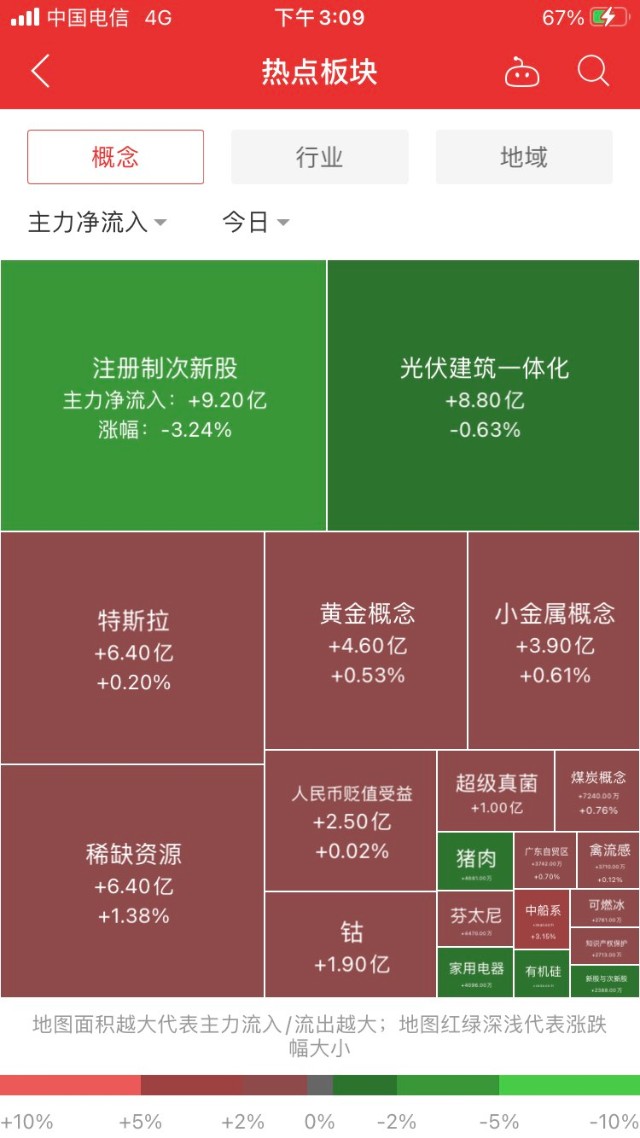Open the 芬太尼 block
Viewport: 640px width, 1138px height.
point(475,919)
